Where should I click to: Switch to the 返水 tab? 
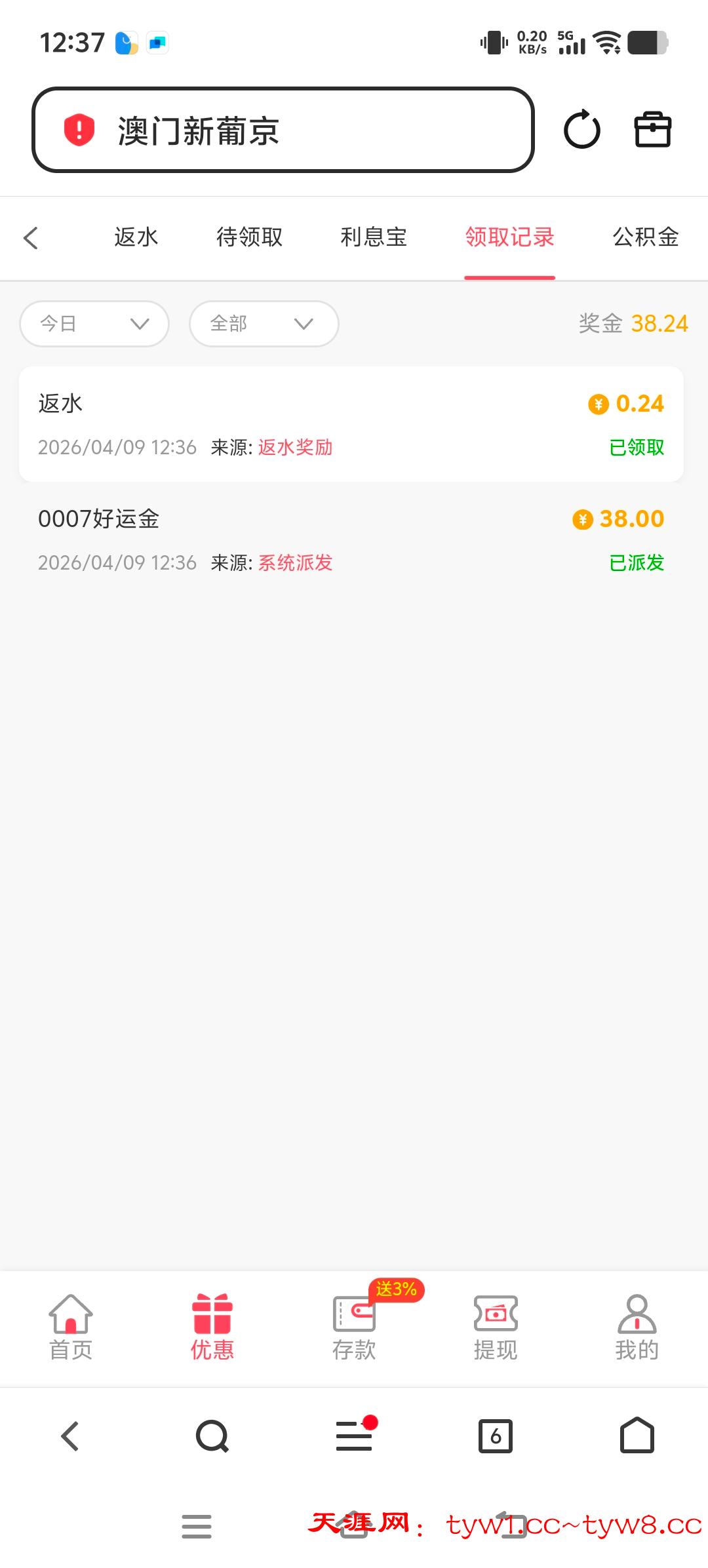tap(136, 237)
